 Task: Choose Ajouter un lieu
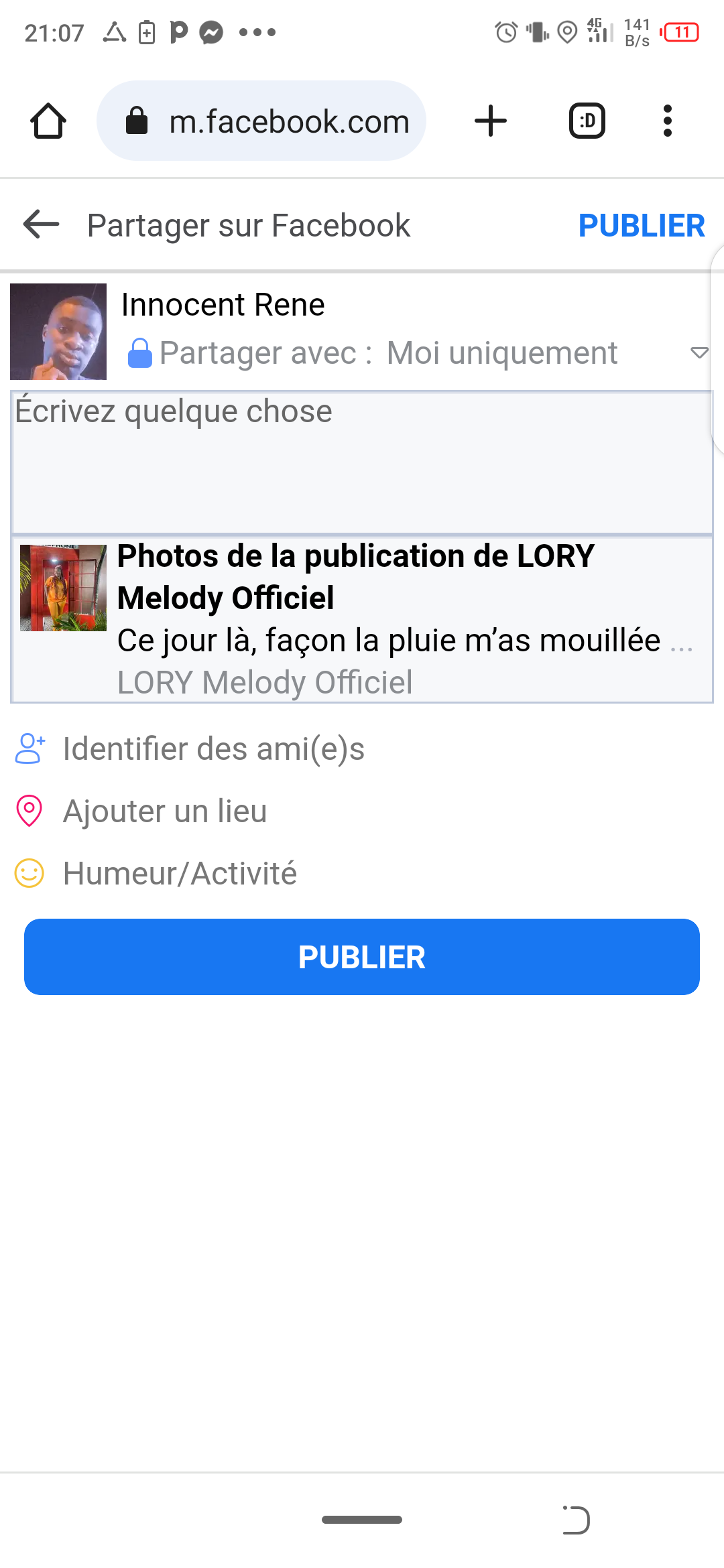click(165, 811)
